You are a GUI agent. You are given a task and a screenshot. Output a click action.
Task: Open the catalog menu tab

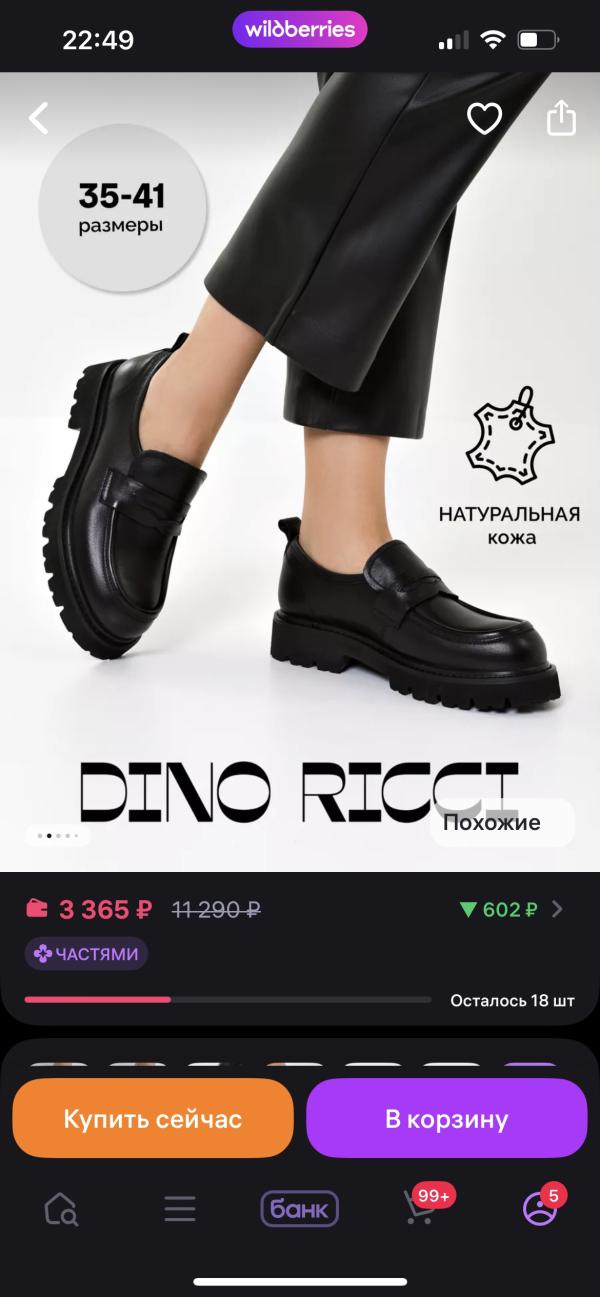click(x=180, y=1209)
